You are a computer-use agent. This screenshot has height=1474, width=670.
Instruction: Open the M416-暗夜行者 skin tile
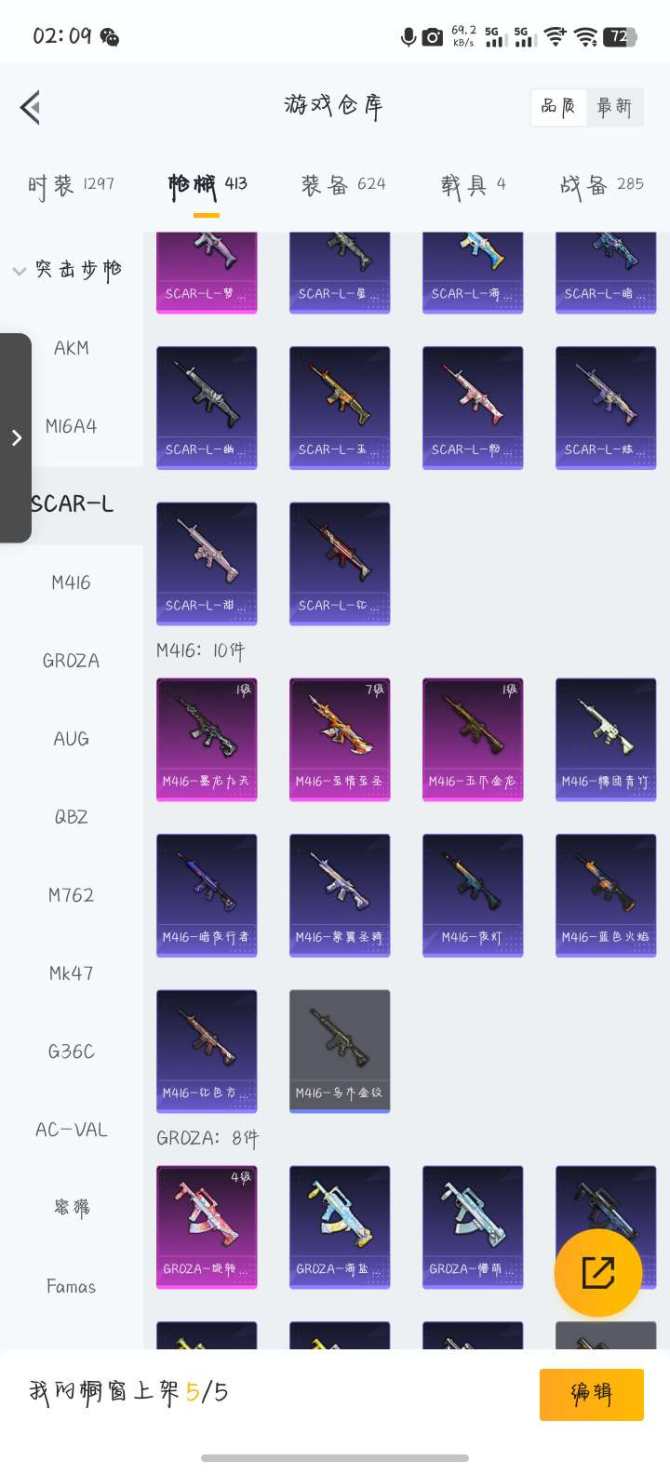pyautogui.click(x=206, y=894)
